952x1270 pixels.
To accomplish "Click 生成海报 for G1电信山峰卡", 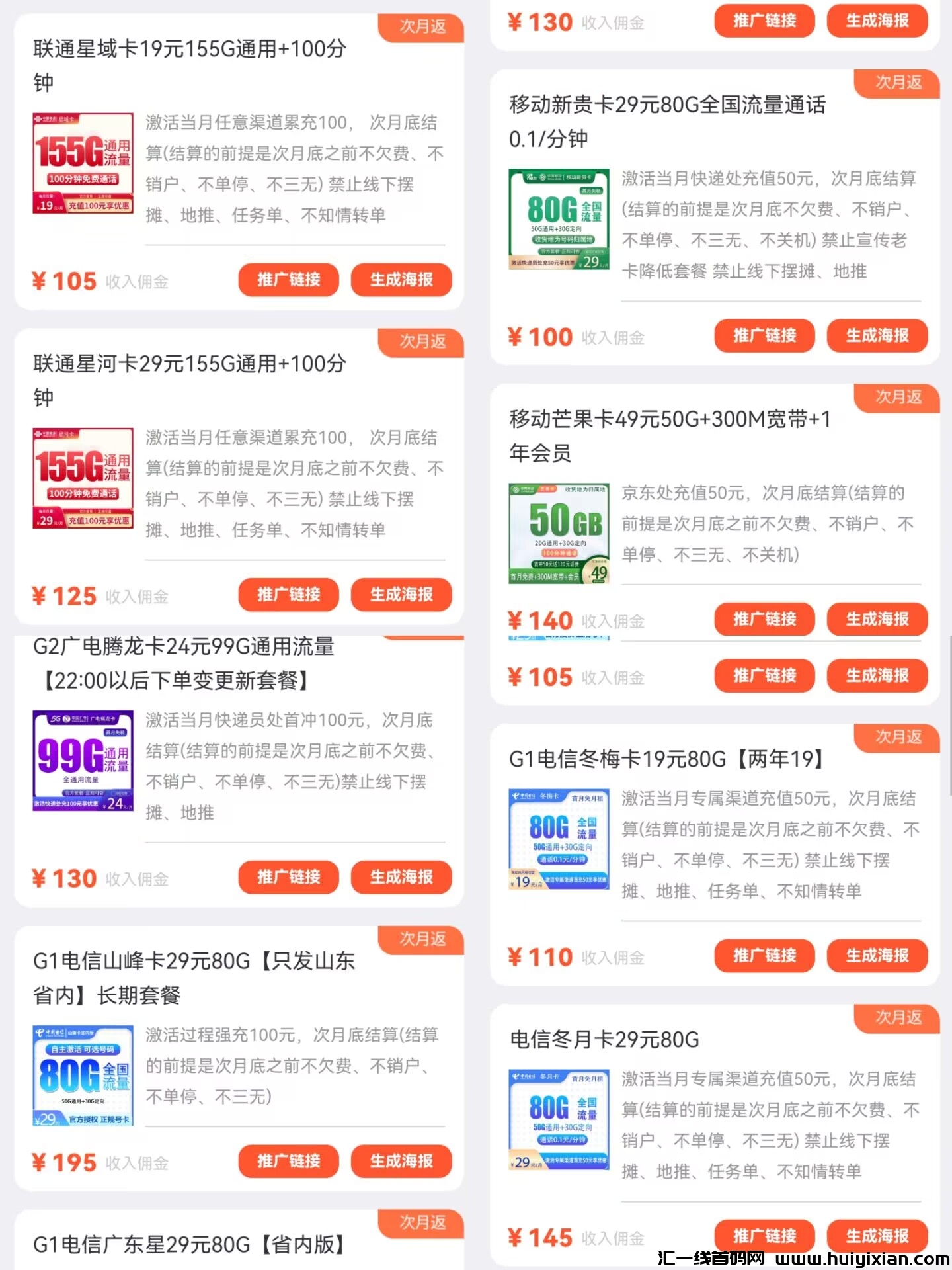I will coord(401,1162).
